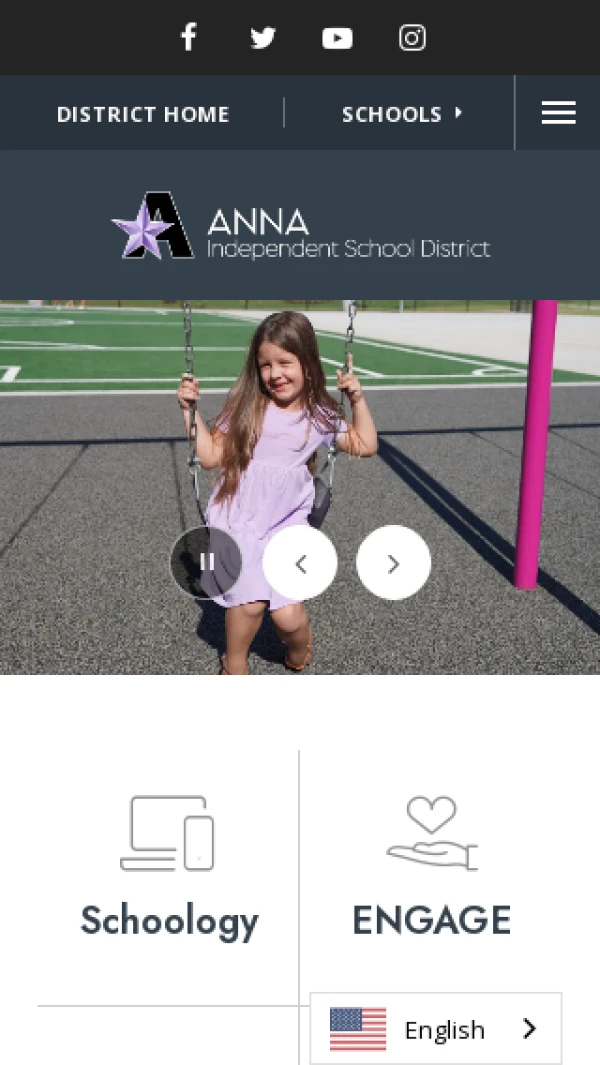
Task: Open the YouTube channel icon
Action: pos(337,38)
